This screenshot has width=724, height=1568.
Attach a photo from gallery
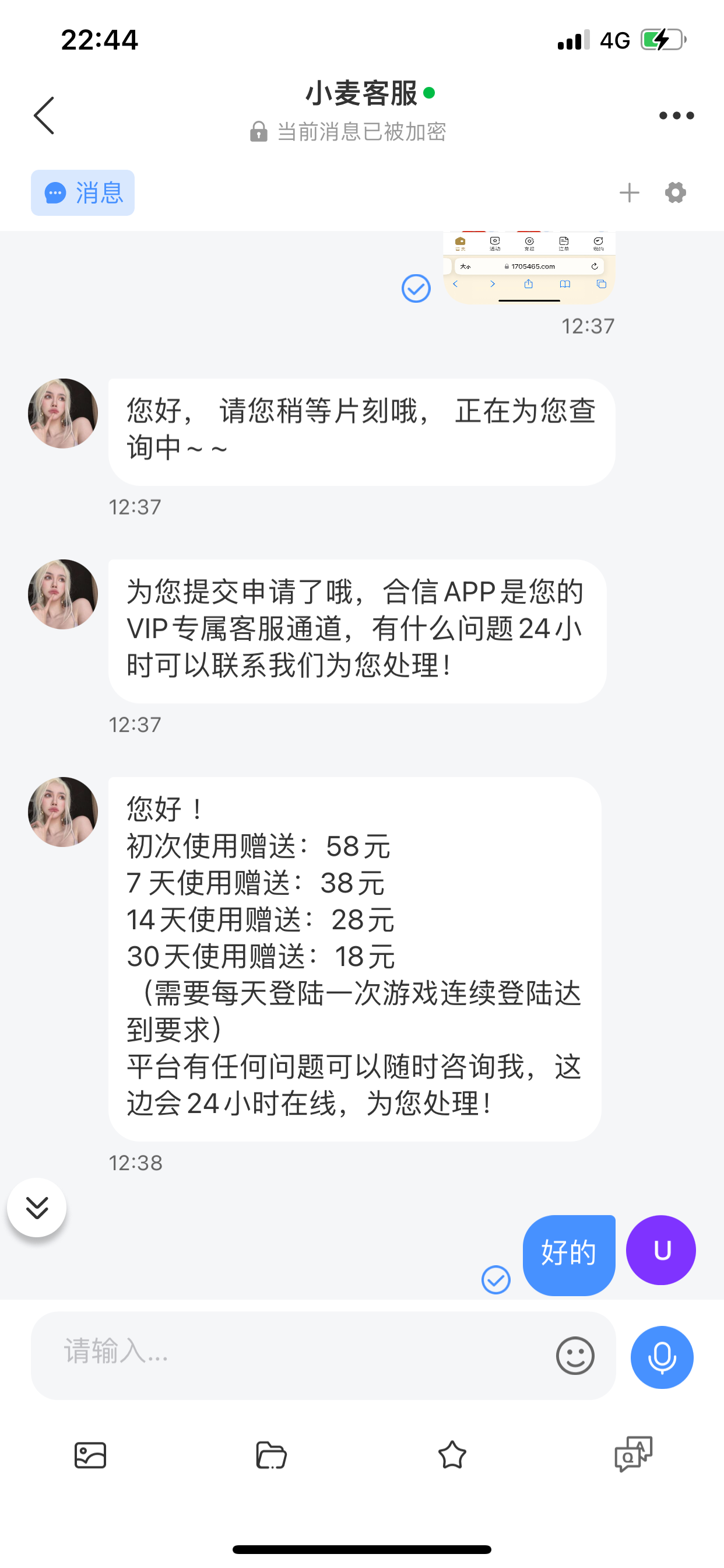(x=90, y=1455)
